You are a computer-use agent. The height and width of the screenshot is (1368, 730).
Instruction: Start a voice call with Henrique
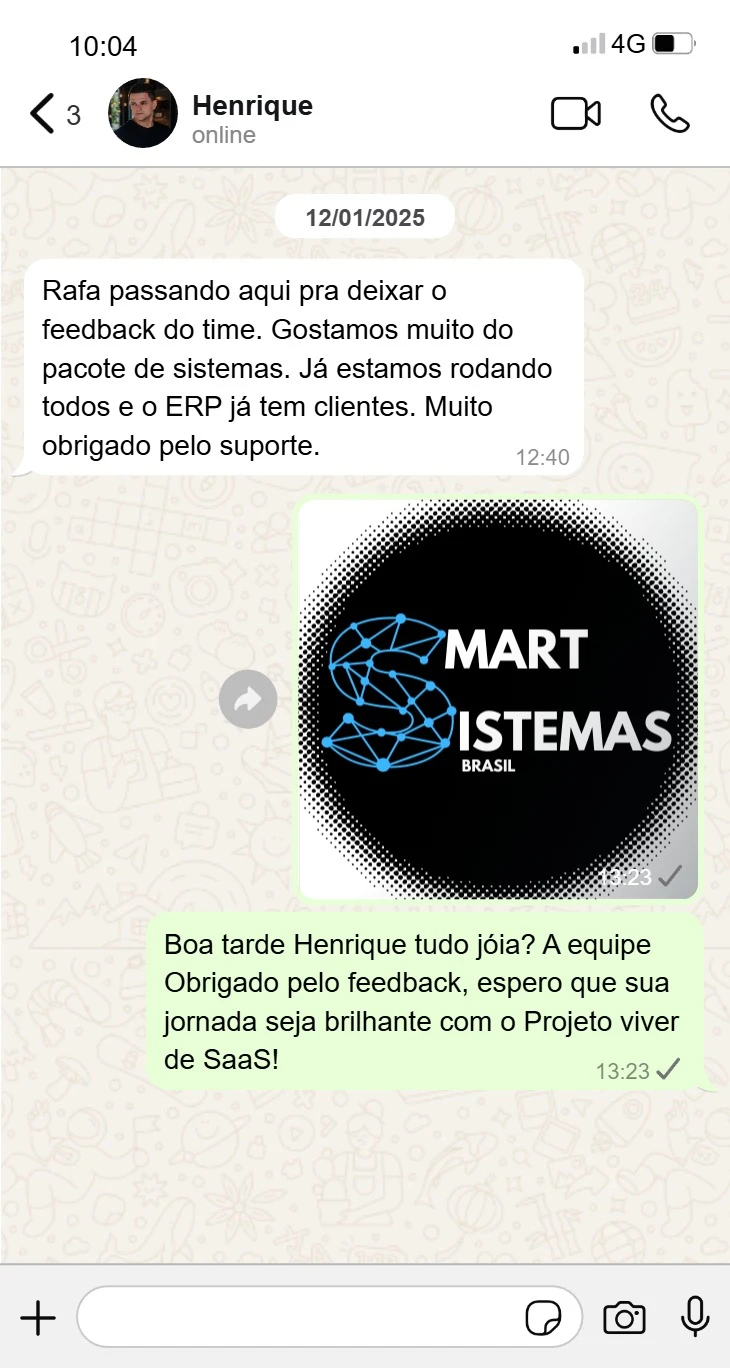(x=669, y=114)
